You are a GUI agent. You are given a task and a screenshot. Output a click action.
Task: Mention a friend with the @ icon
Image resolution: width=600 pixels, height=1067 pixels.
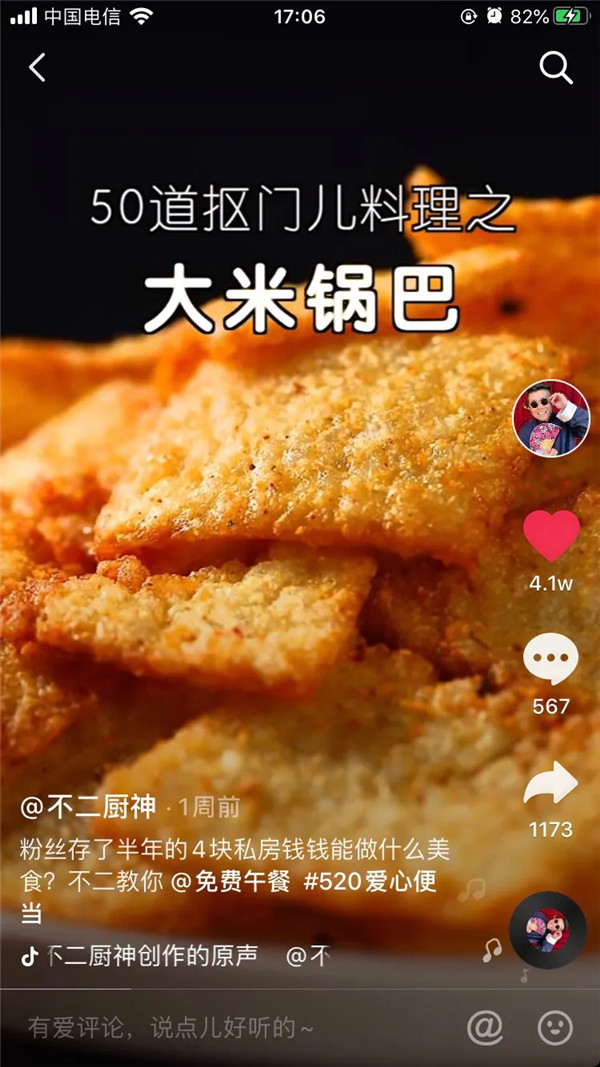pyautogui.click(x=485, y=1027)
